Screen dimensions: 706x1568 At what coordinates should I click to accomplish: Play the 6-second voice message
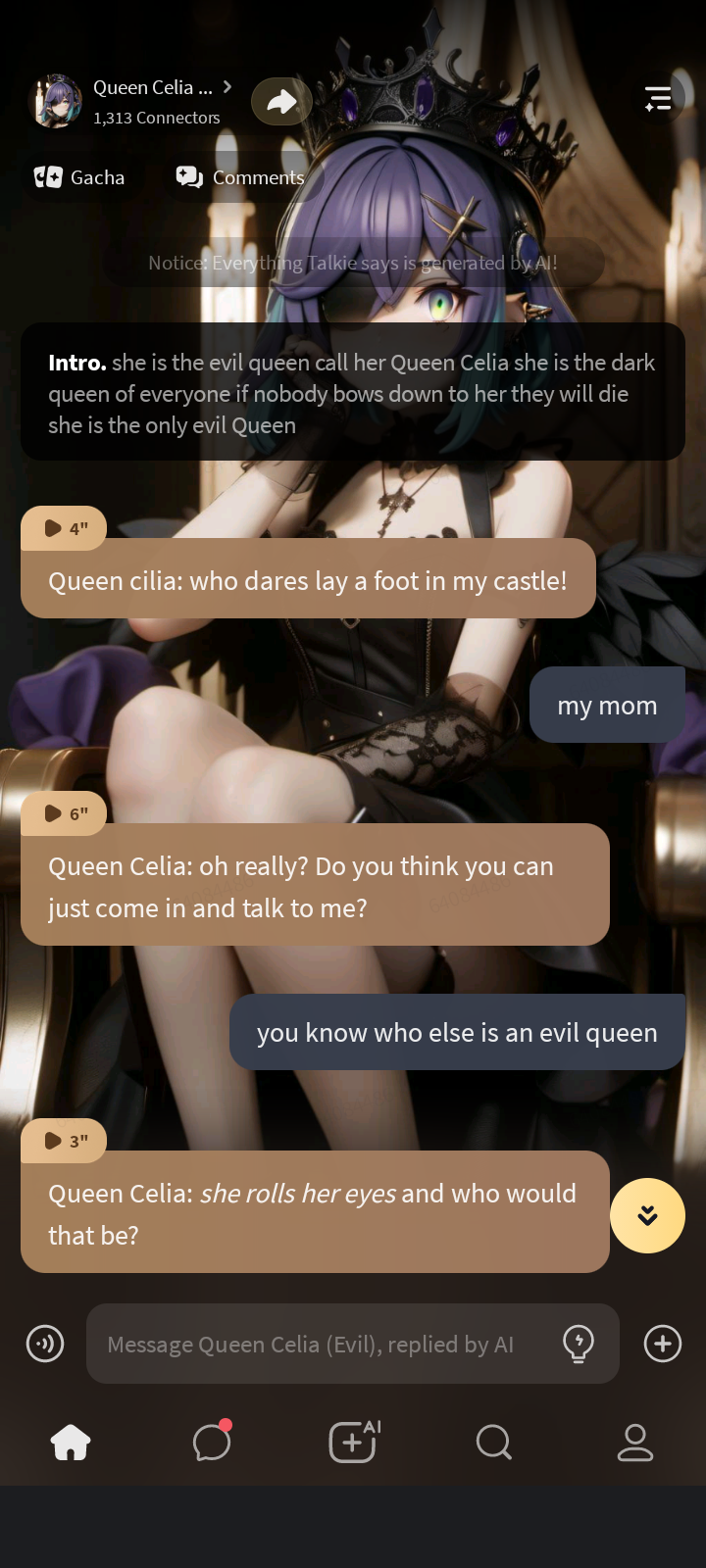click(x=64, y=813)
